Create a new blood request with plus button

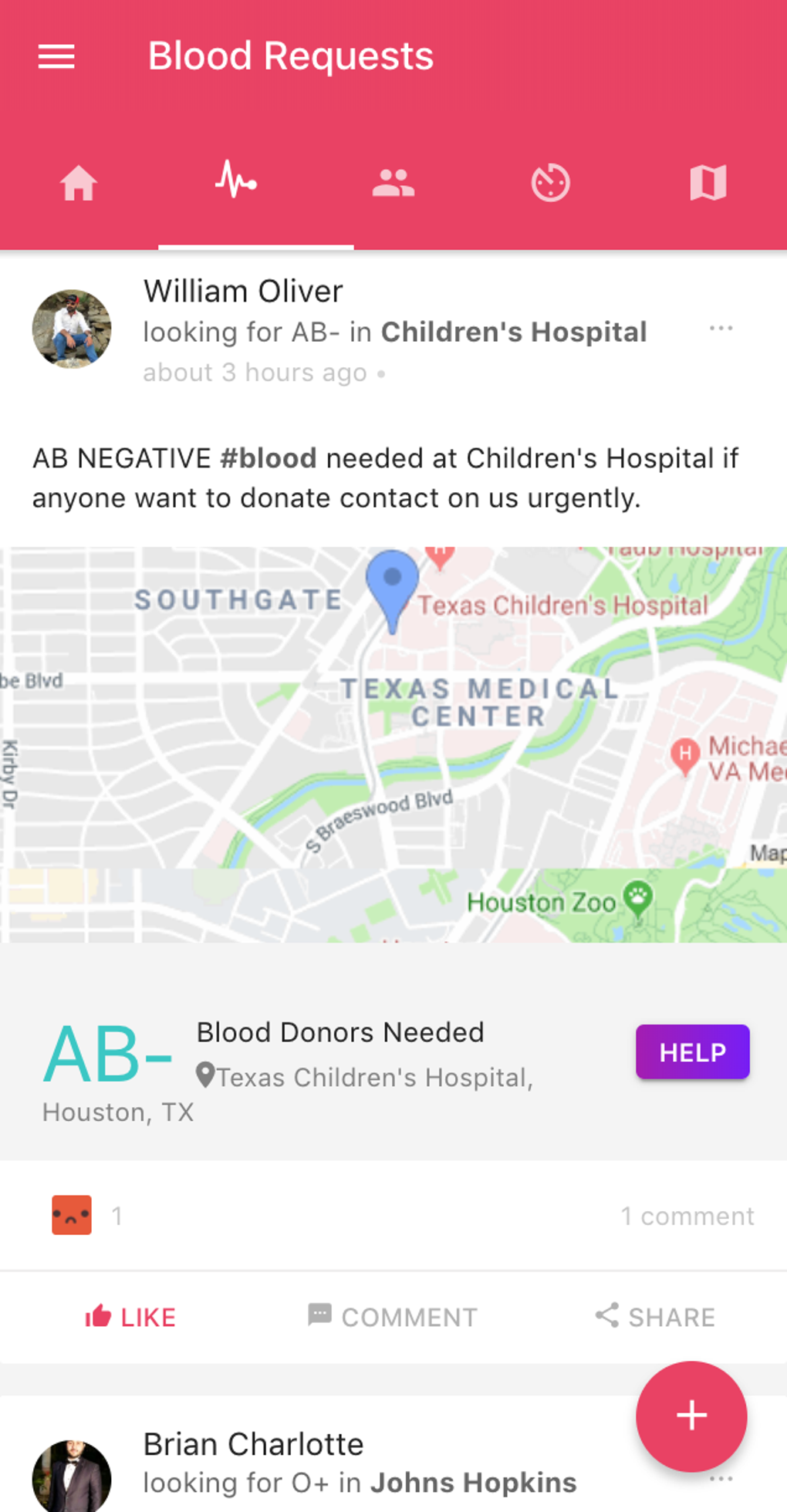pyautogui.click(x=691, y=1416)
